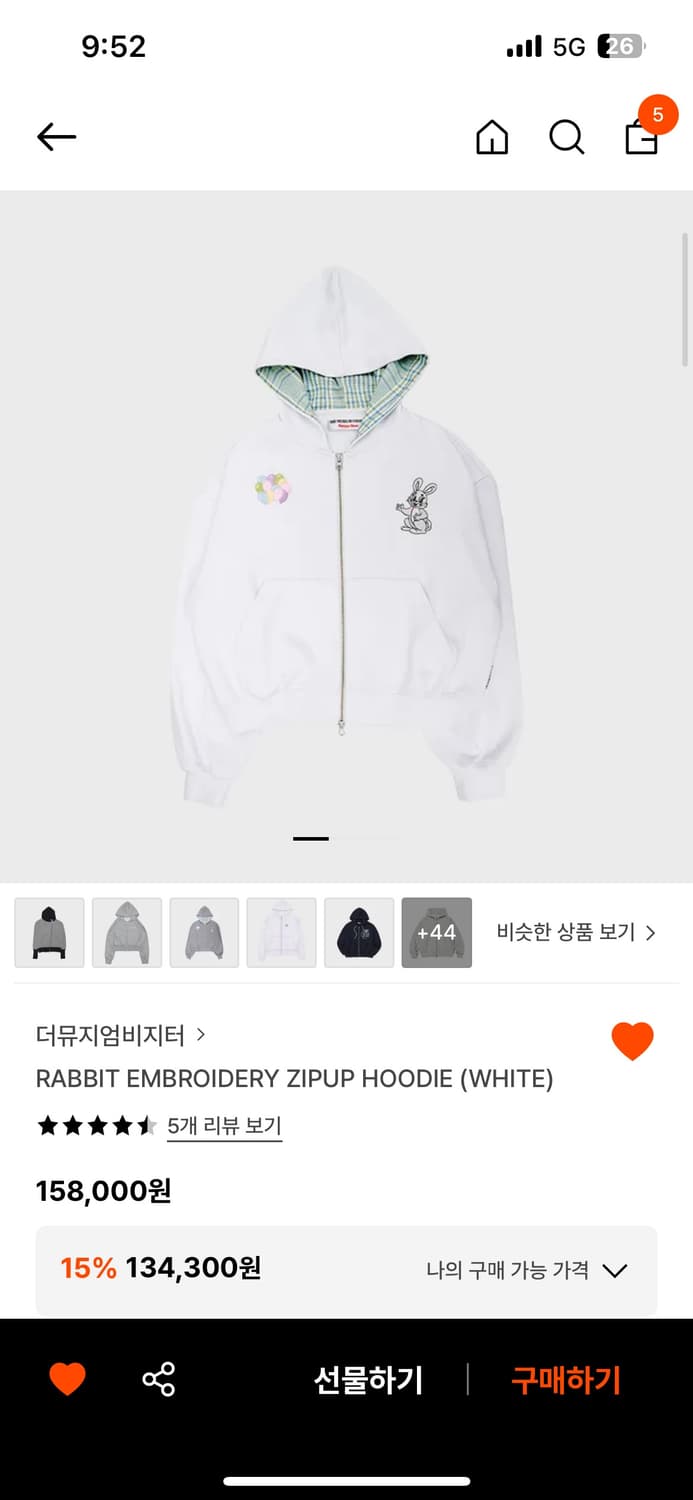Viewport: 693px width, 1500px height.
Task: Open 비슷한 상품 보기 similar products
Action: (x=576, y=932)
